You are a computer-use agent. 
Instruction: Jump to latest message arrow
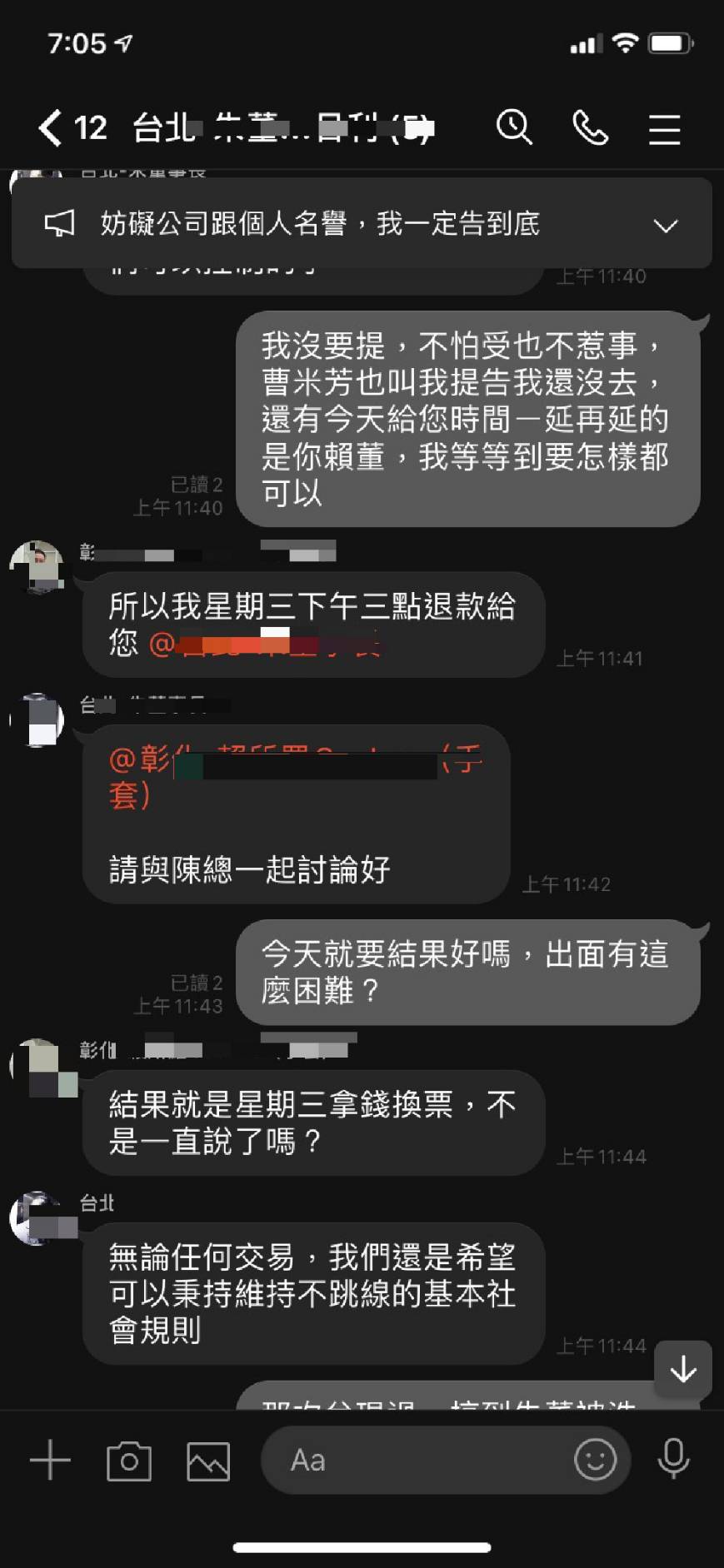pos(683,1369)
